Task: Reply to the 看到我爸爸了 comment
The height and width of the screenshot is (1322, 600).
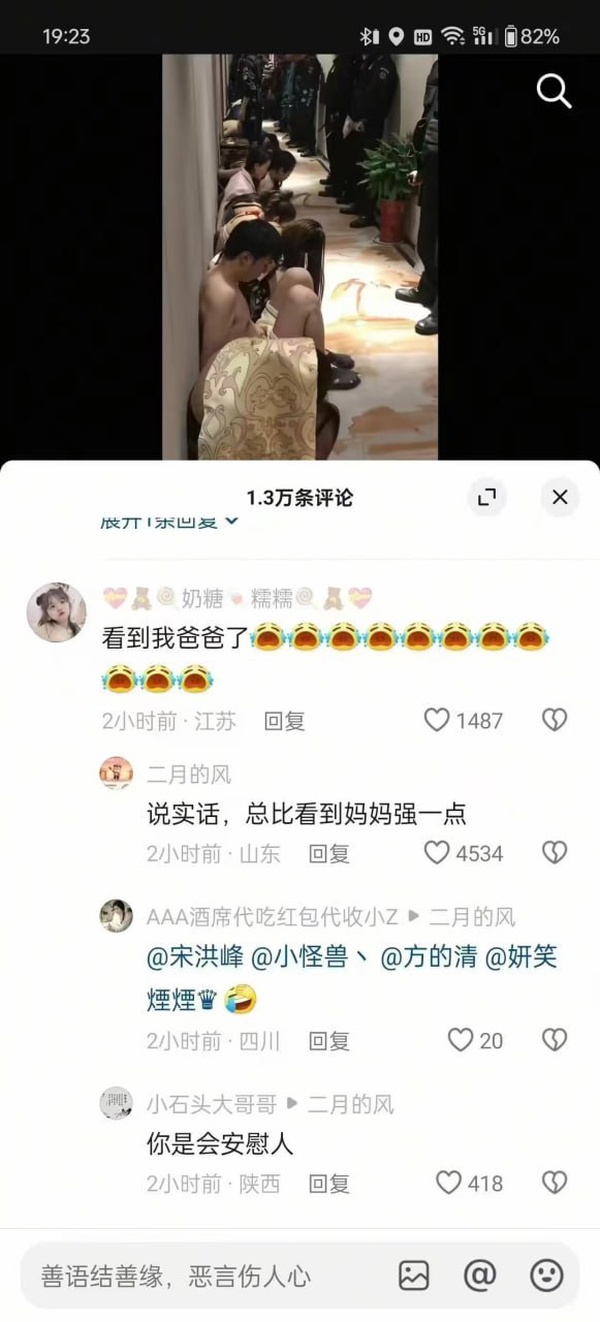Action: 284,721
